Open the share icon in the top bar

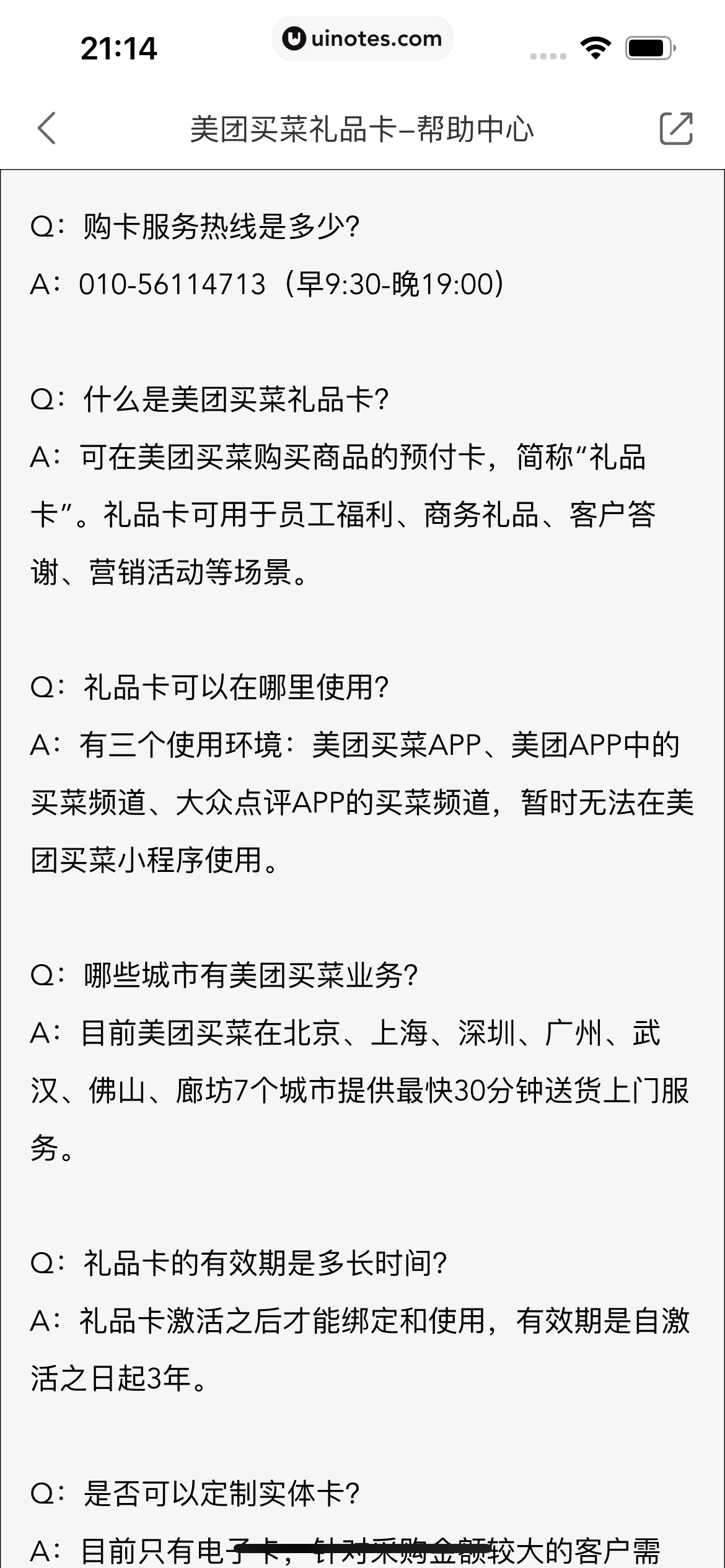tap(675, 128)
